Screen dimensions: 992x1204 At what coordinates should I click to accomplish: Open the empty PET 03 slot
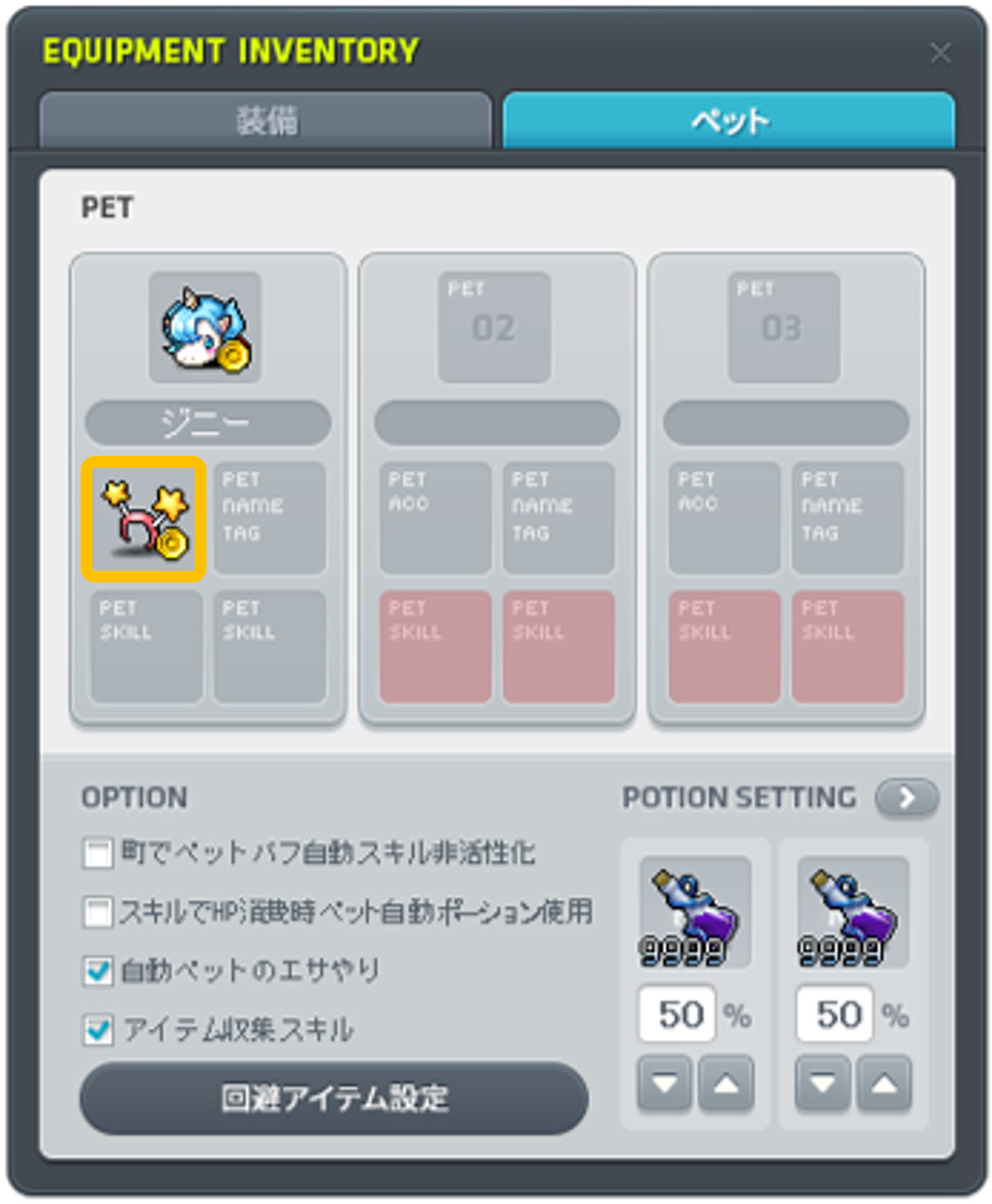coord(783,328)
